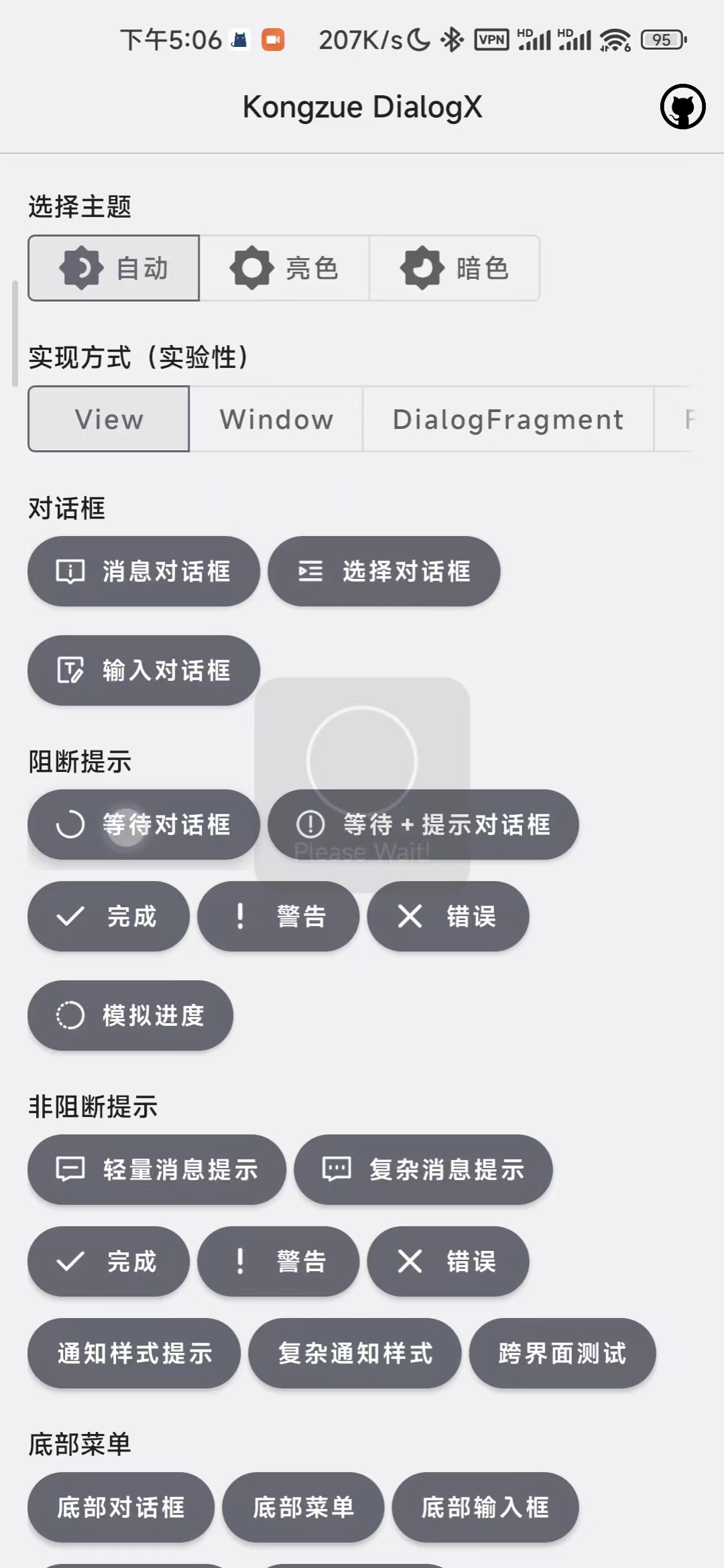Select the 亮色 theme option
724x1568 pixels.
pos(284,268)
